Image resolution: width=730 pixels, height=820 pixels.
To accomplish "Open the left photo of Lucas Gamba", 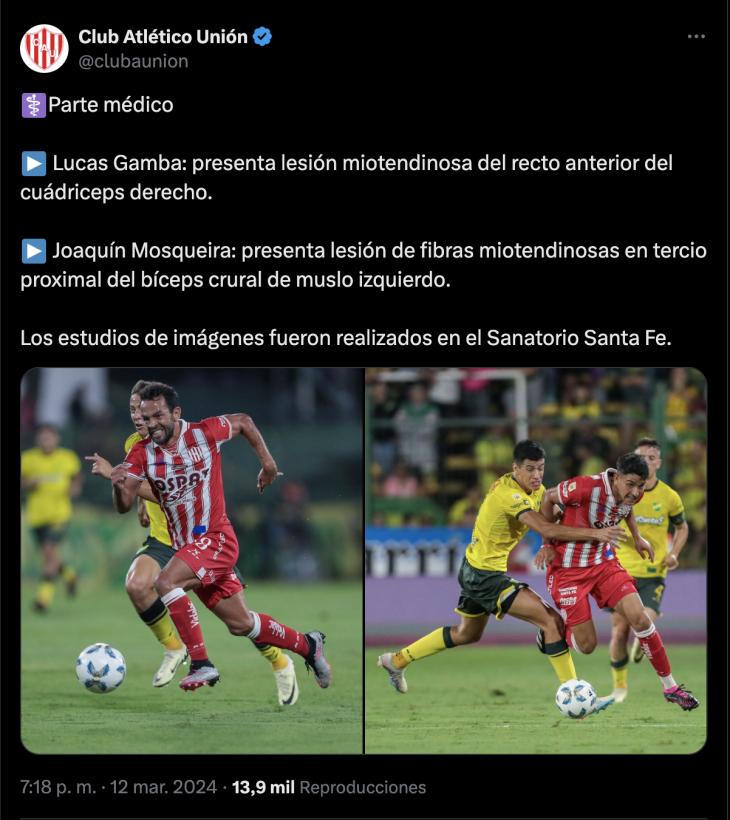I will pos(191,560).
